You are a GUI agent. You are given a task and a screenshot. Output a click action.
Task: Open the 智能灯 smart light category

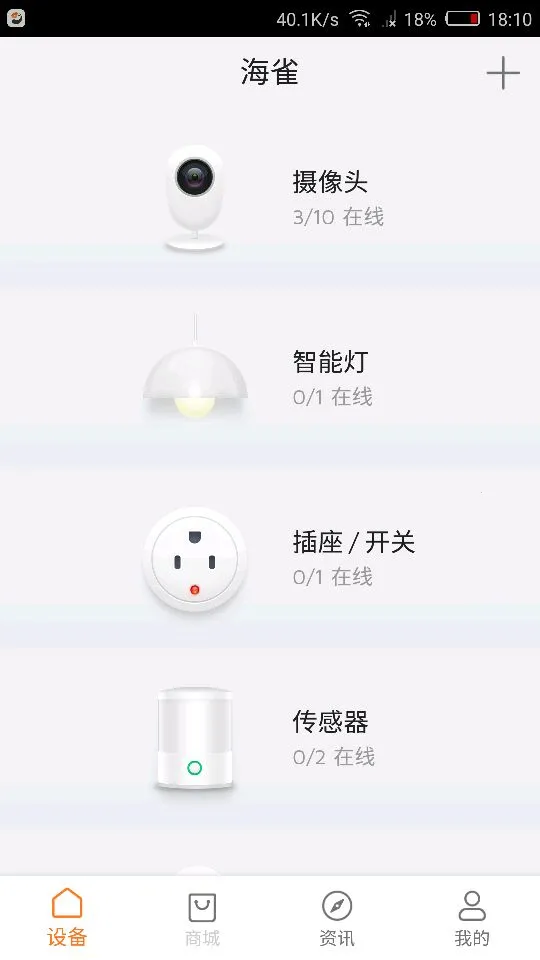pos(270,379)
